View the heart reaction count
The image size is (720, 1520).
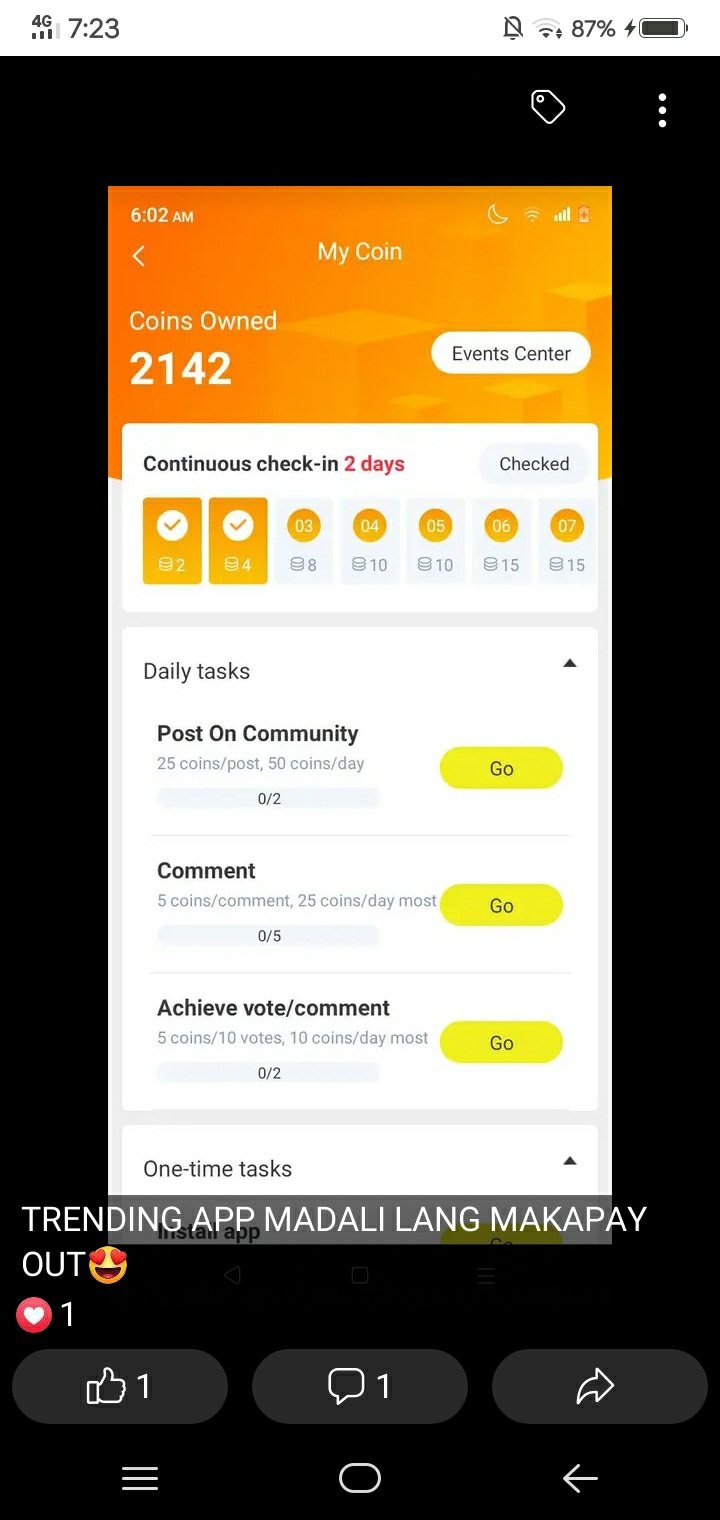coord(46,1314)
